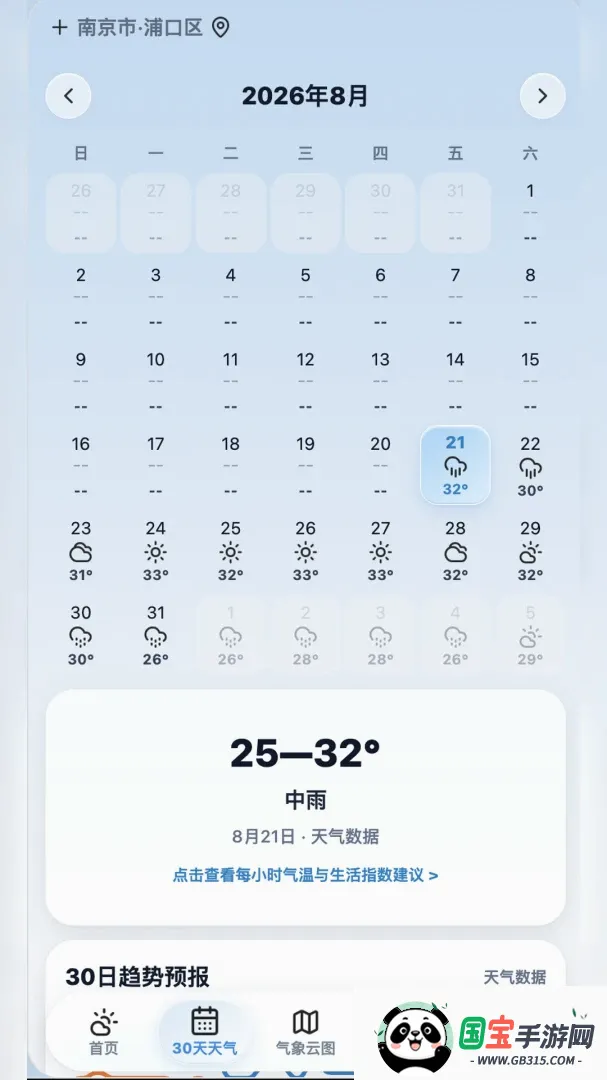The width and height of the screenshot is (607, 1080).
Task: Choose August 28 in the calendar
Action: 455,550
